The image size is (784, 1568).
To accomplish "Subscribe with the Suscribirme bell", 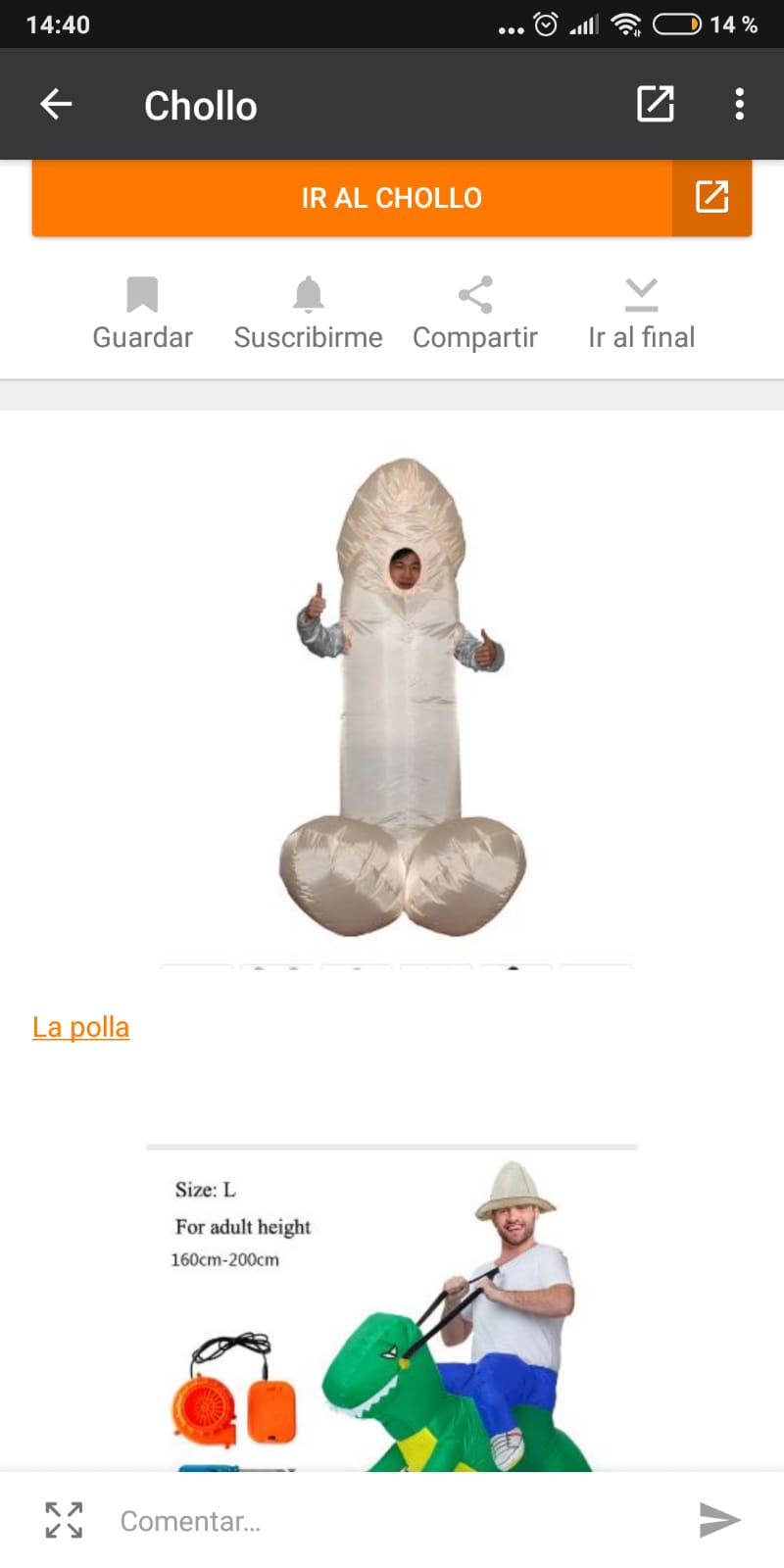I will pos(308,314).
